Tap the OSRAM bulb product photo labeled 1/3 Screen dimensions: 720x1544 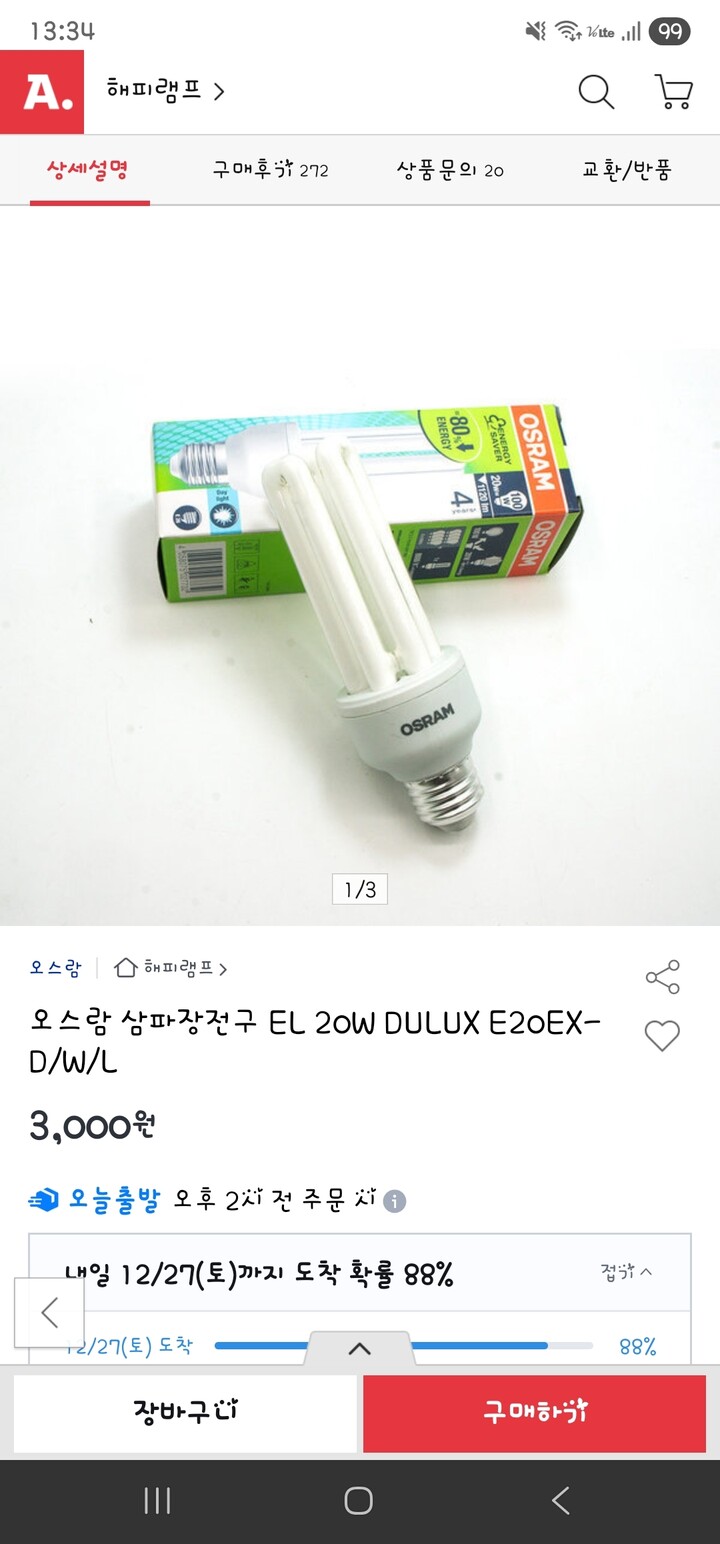pyautogui.click(x=360, y=620)
